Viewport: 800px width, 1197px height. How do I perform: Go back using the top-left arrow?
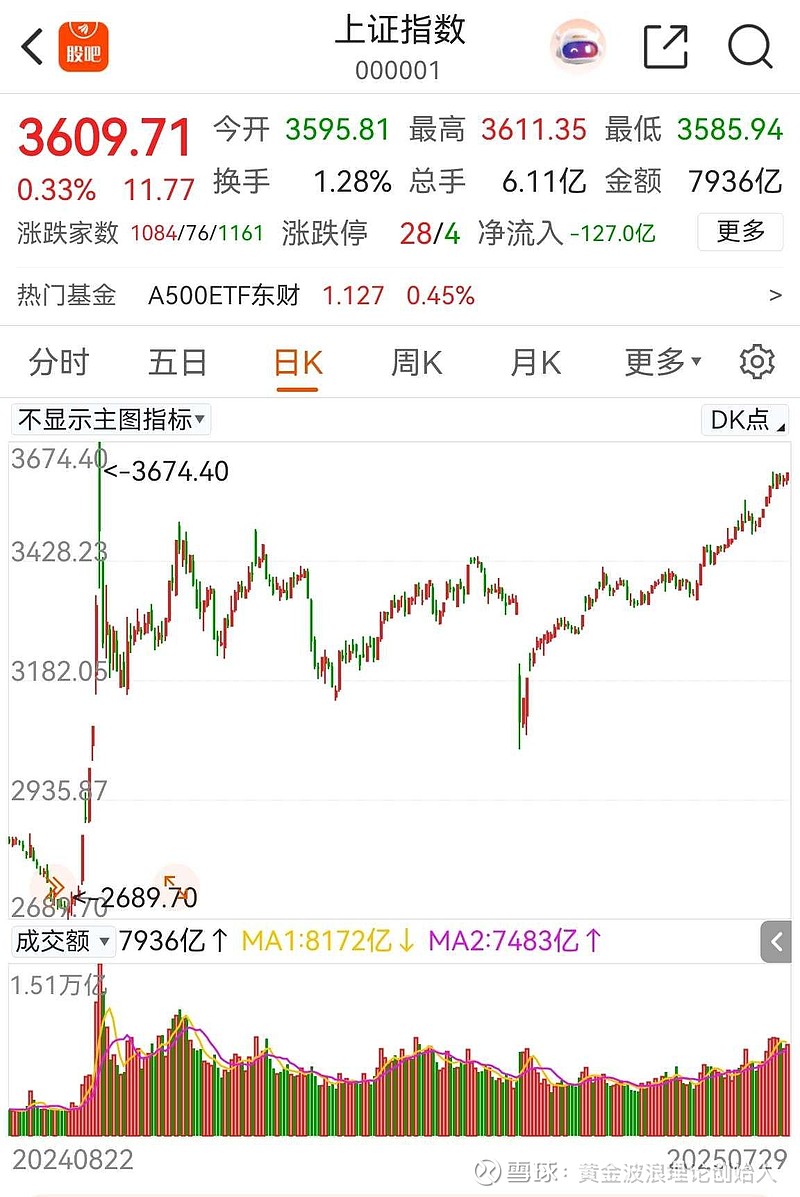[x=33, y=47]
